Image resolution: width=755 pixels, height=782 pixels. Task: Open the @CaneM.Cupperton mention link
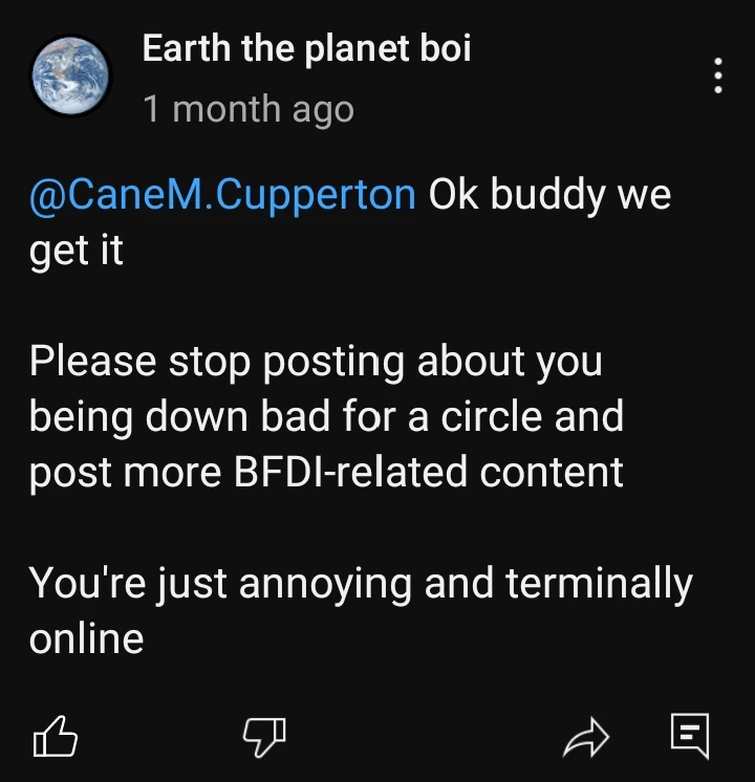tap(222, 194)
